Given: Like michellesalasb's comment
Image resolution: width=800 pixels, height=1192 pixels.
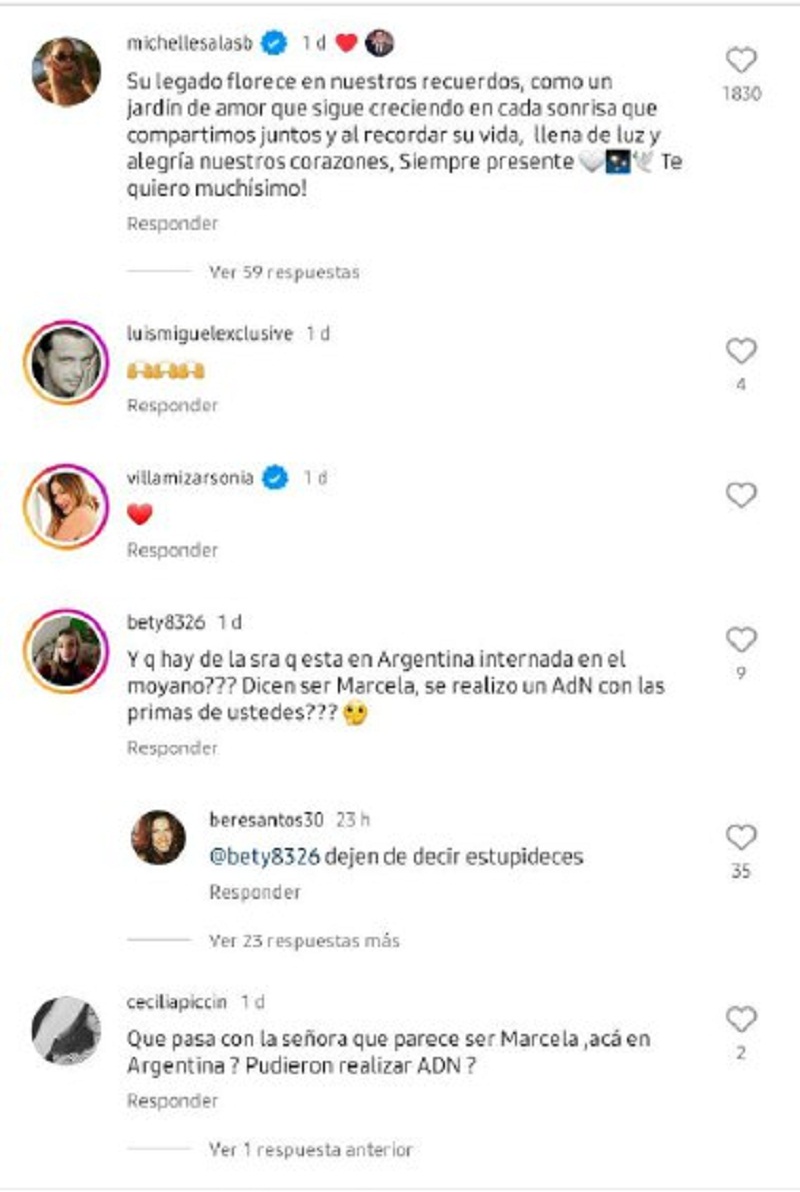Looking at the screenshot, I should pos(741,61).
